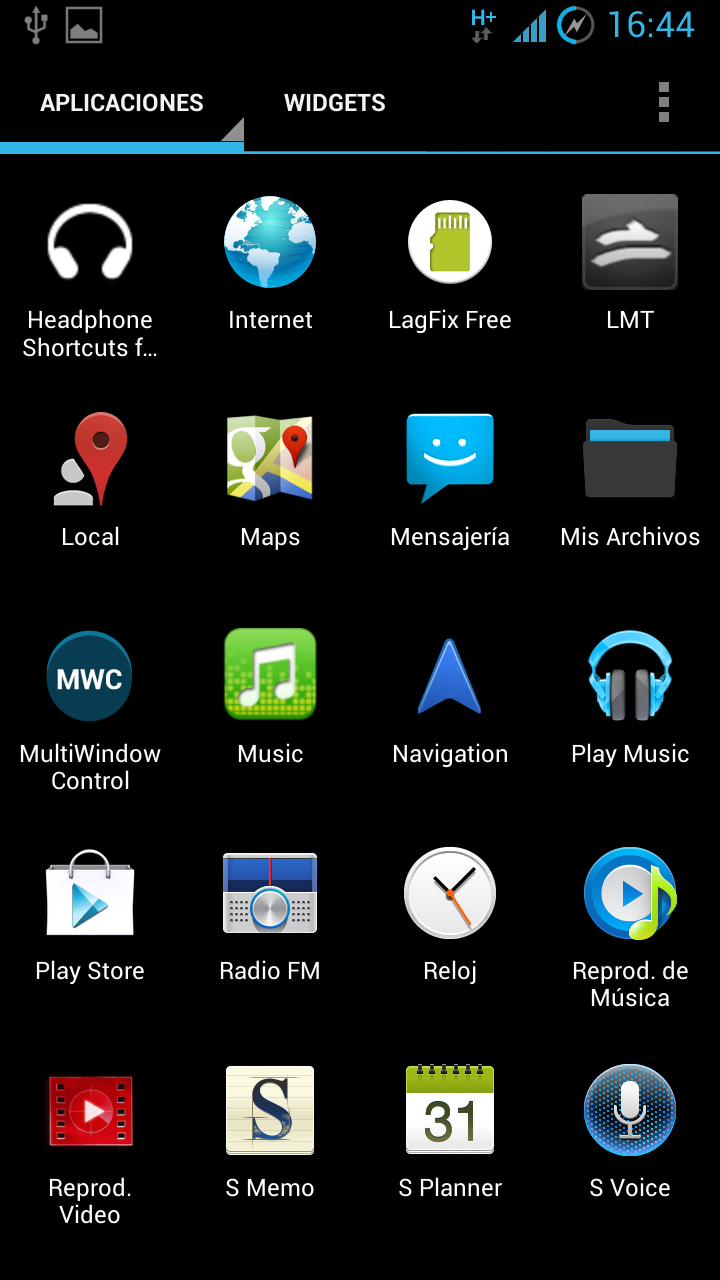Select the Aplicaciones tab
Screen dimensions: 720x1280
click(x=121, y=103)
